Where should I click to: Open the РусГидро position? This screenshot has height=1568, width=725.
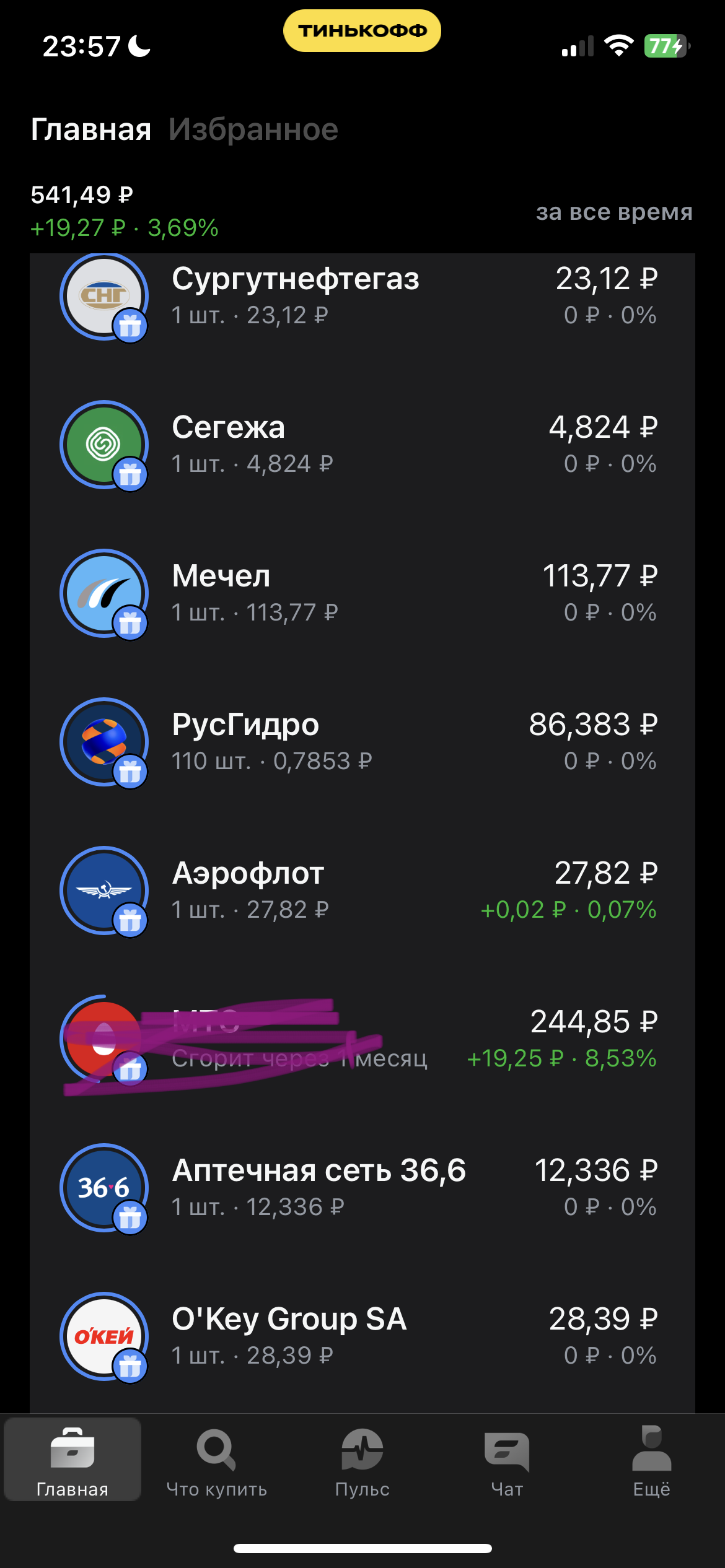coord(362,743)
